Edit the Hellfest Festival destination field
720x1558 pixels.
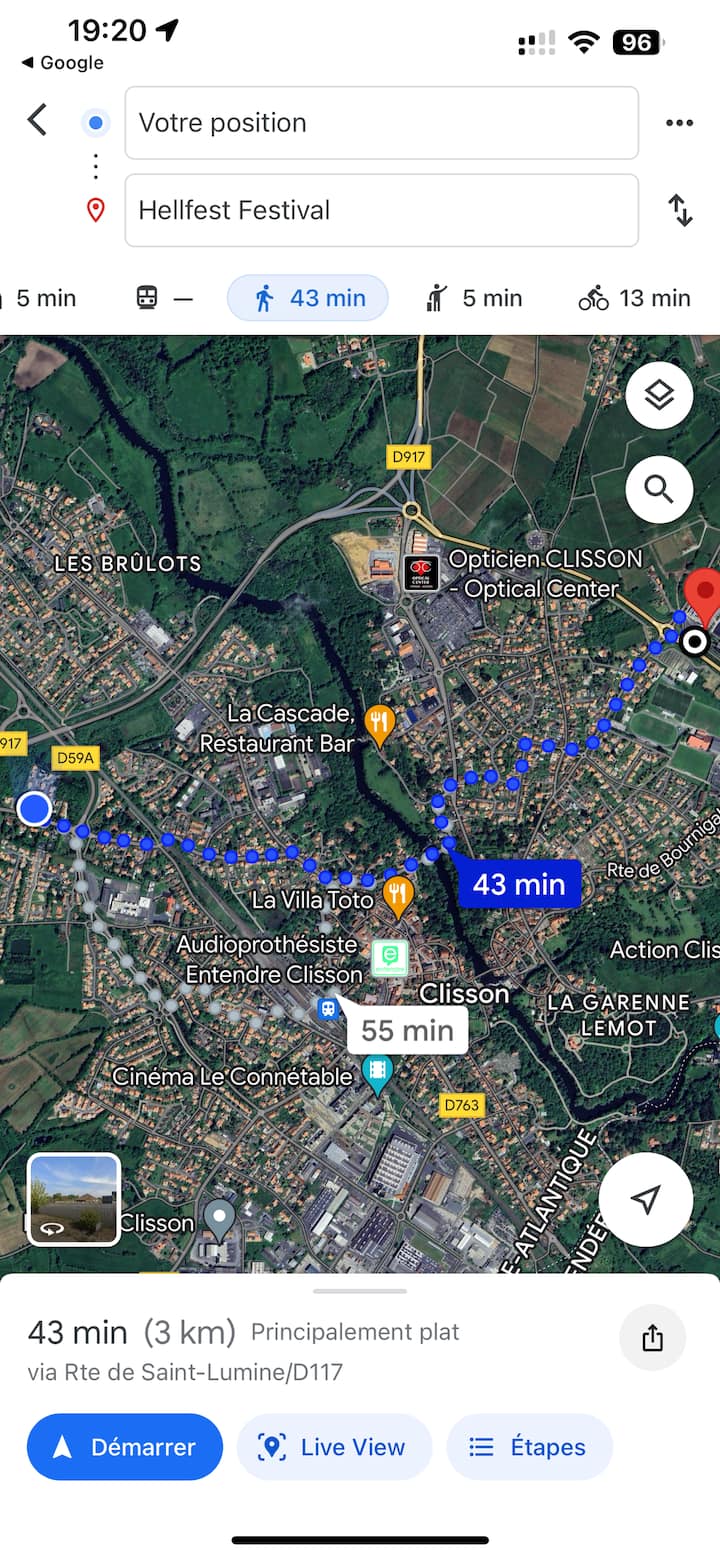pos(381,210)
